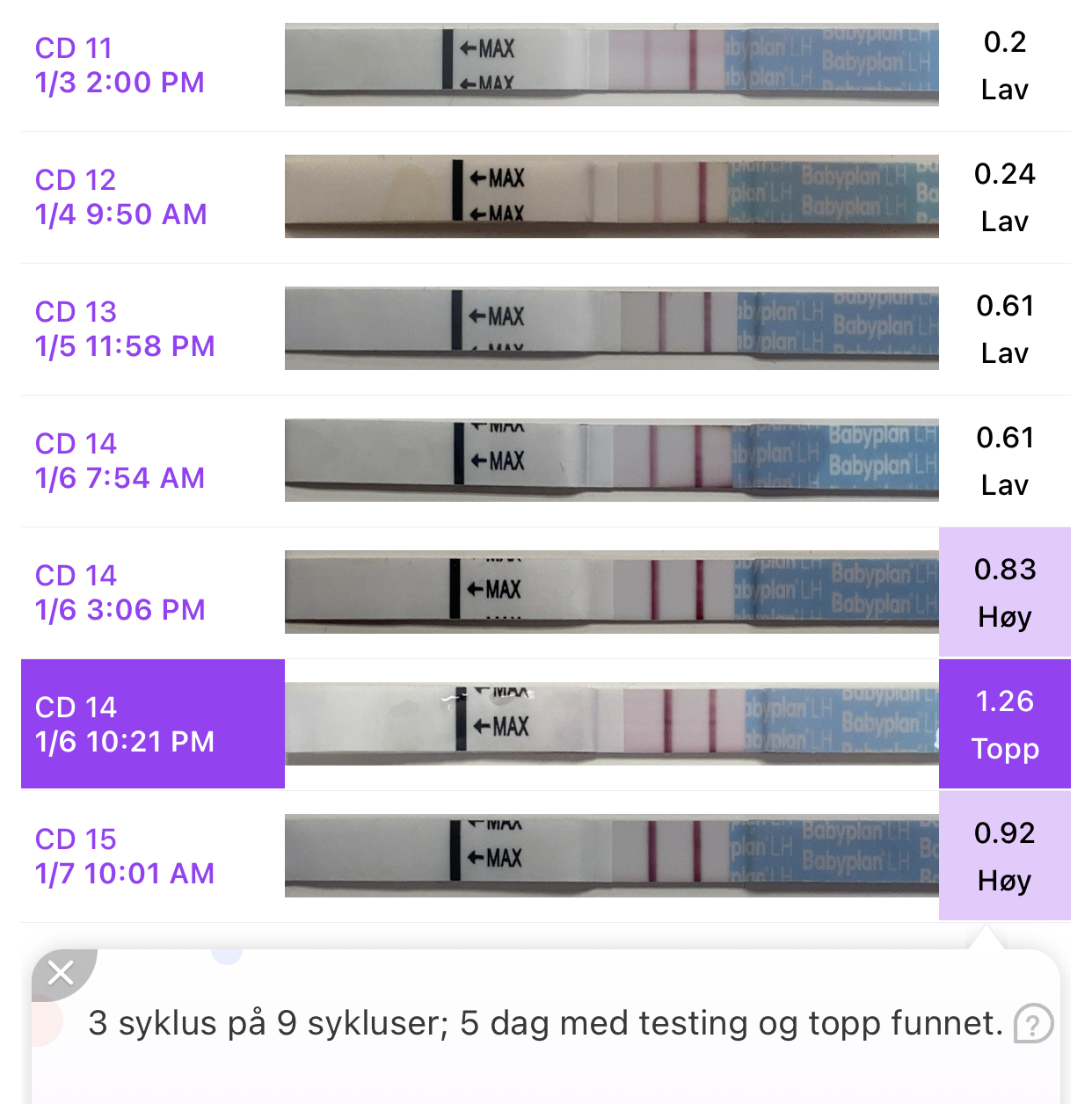This screenshot has height=1104, width=1092.
Task: Open the CD 12 1/4 9:50 AM test
Action: [120, 197]
